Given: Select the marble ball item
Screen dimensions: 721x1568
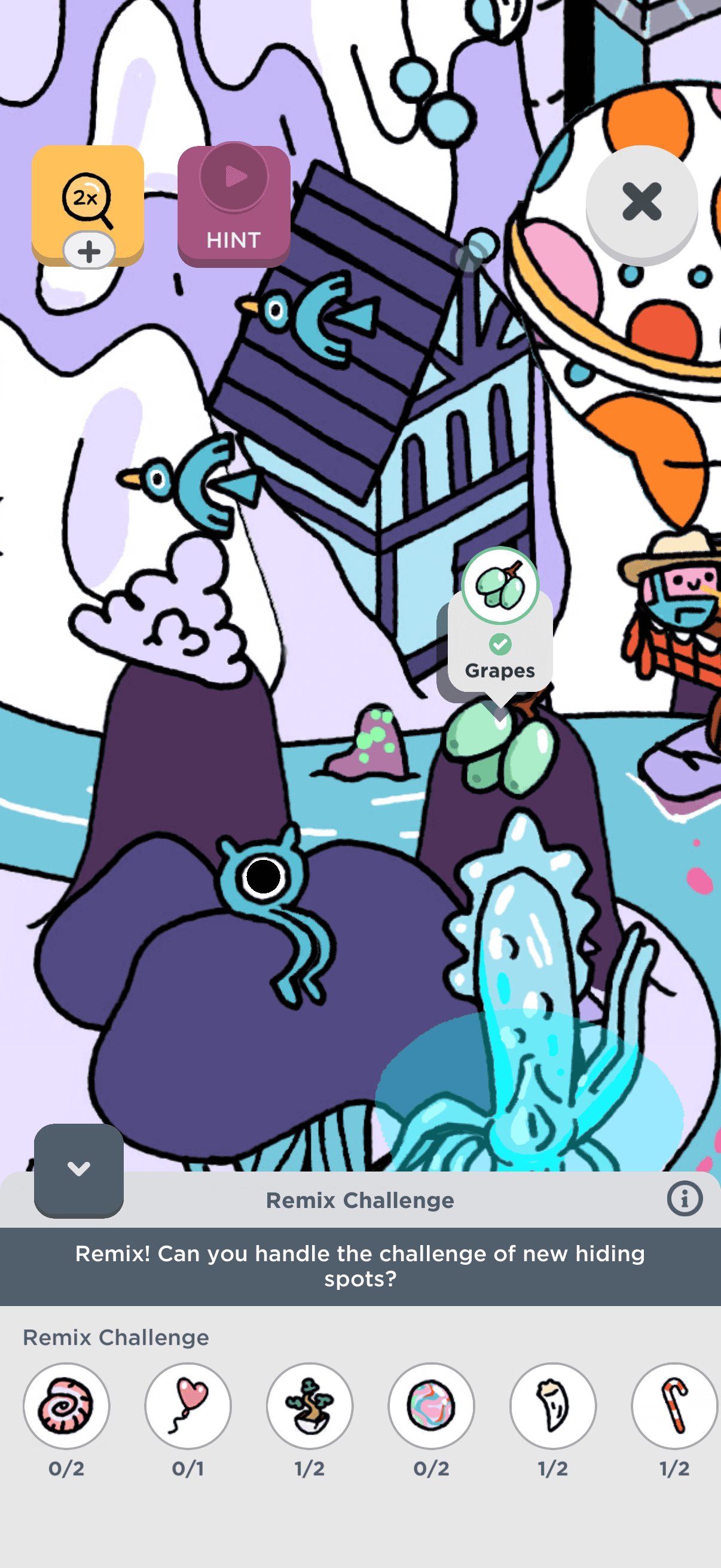Looking at the screenshot, I should click(x=432, y=1406).
